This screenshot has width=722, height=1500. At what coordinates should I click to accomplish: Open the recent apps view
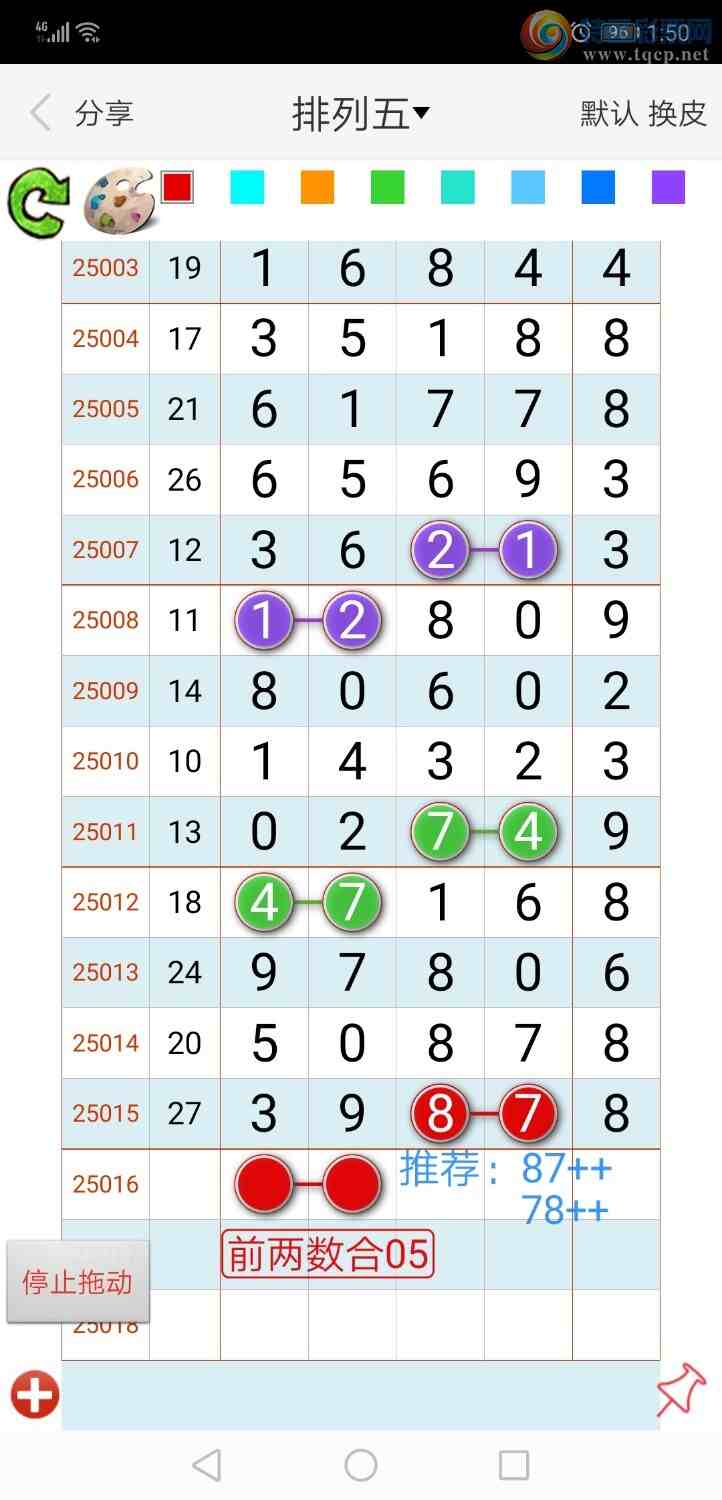pyautogui.click(x=513, y=1465)
